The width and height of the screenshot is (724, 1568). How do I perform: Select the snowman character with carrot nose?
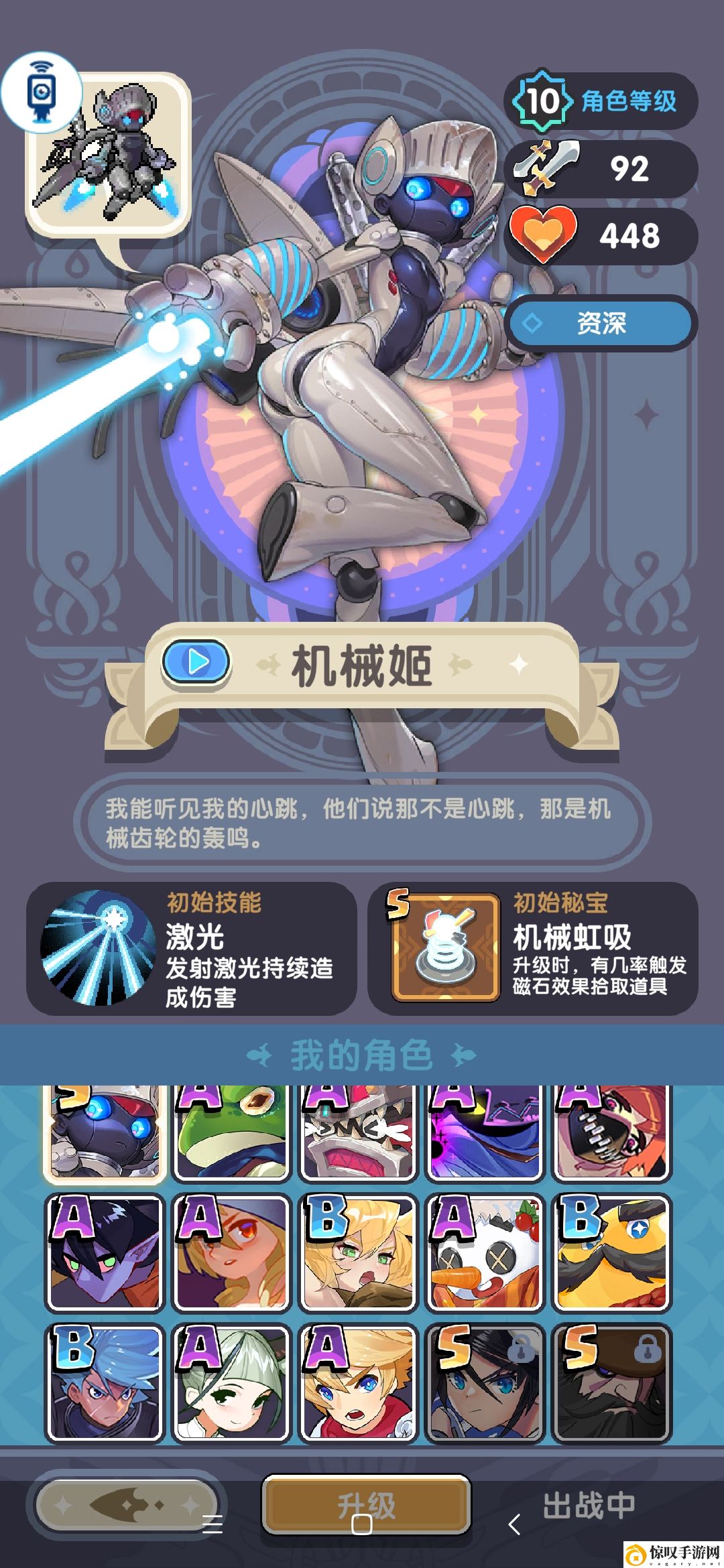point(485,1252)
